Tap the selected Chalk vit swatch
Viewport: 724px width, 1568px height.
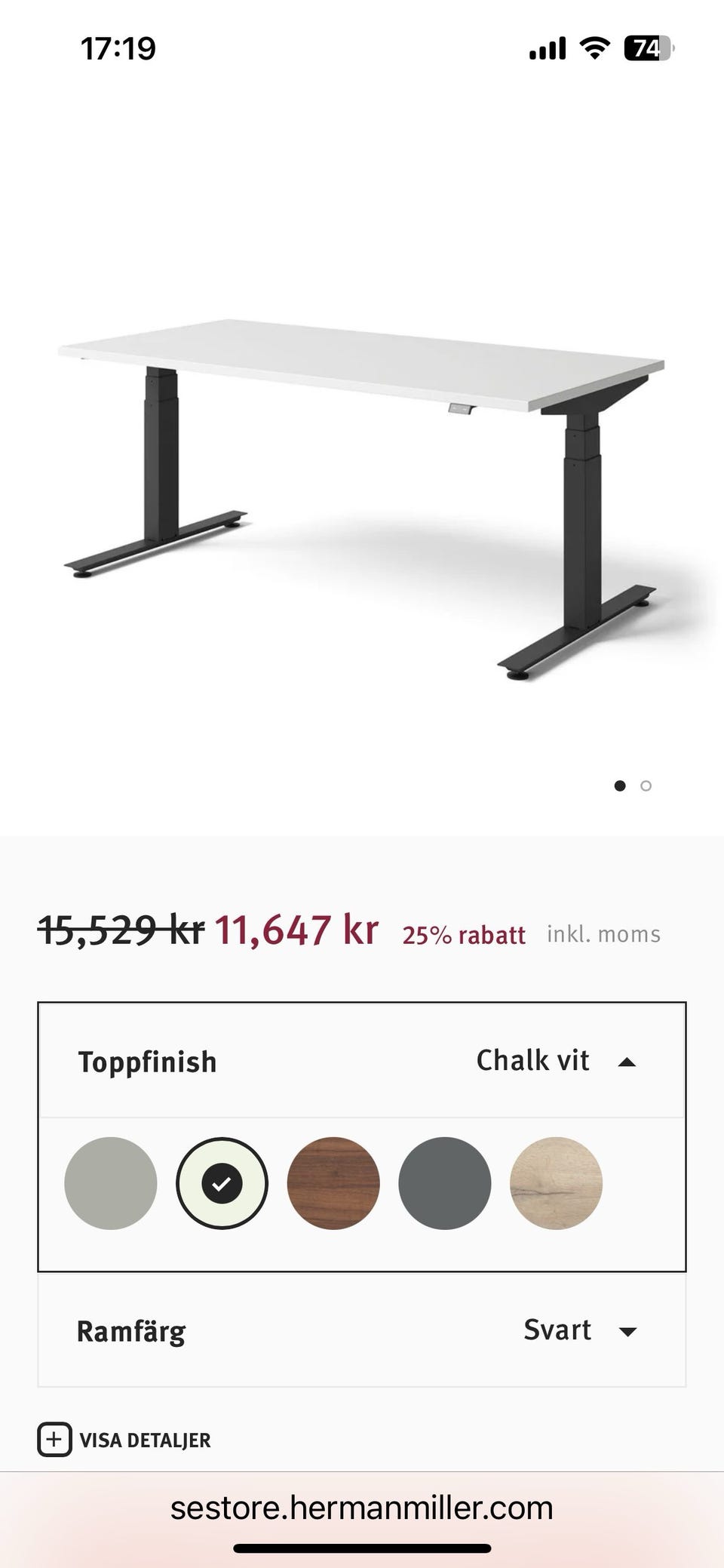(222, 1183)
